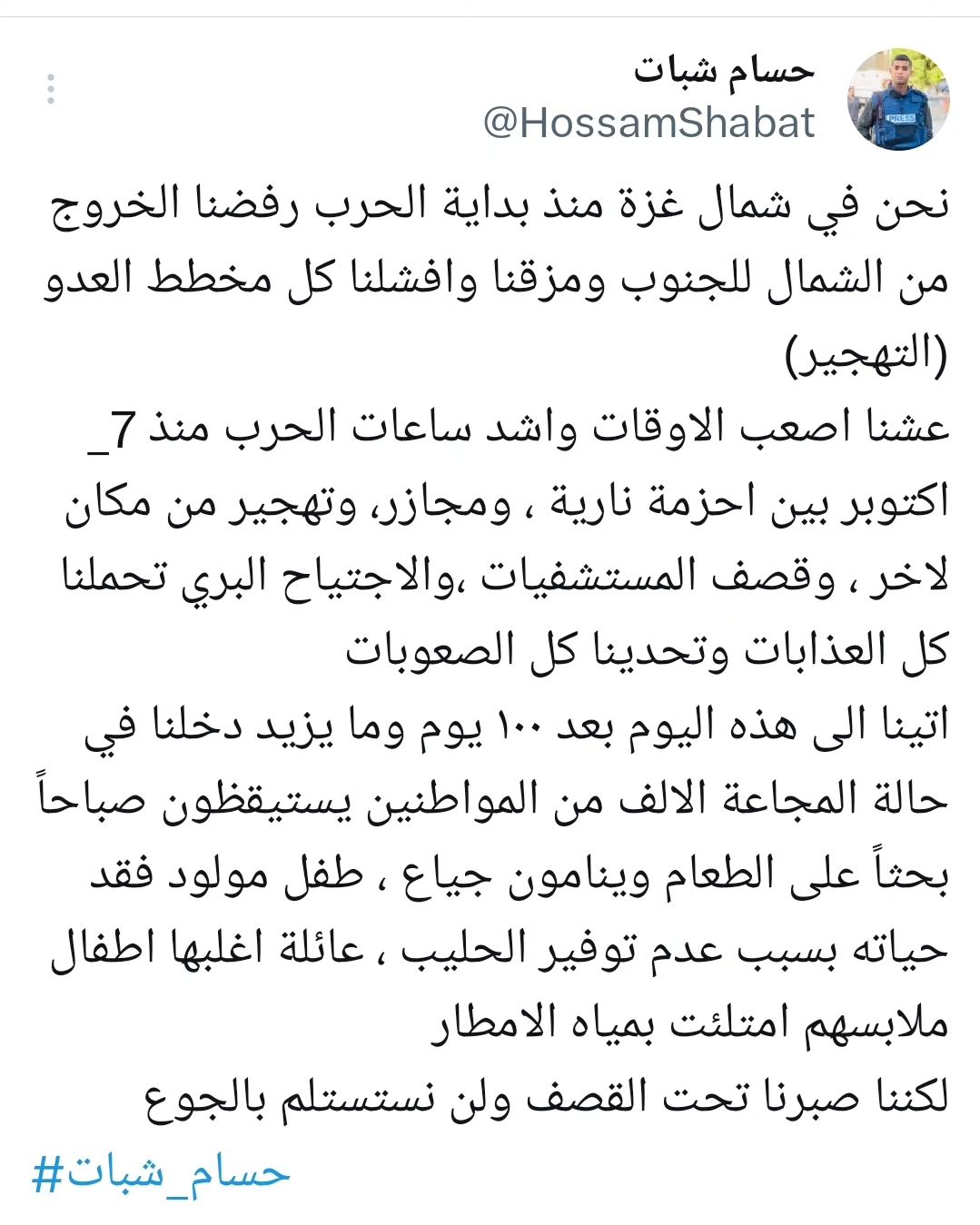
Task: Tap the #حسام_شبات hashtag
Action: pos(161,1173)
